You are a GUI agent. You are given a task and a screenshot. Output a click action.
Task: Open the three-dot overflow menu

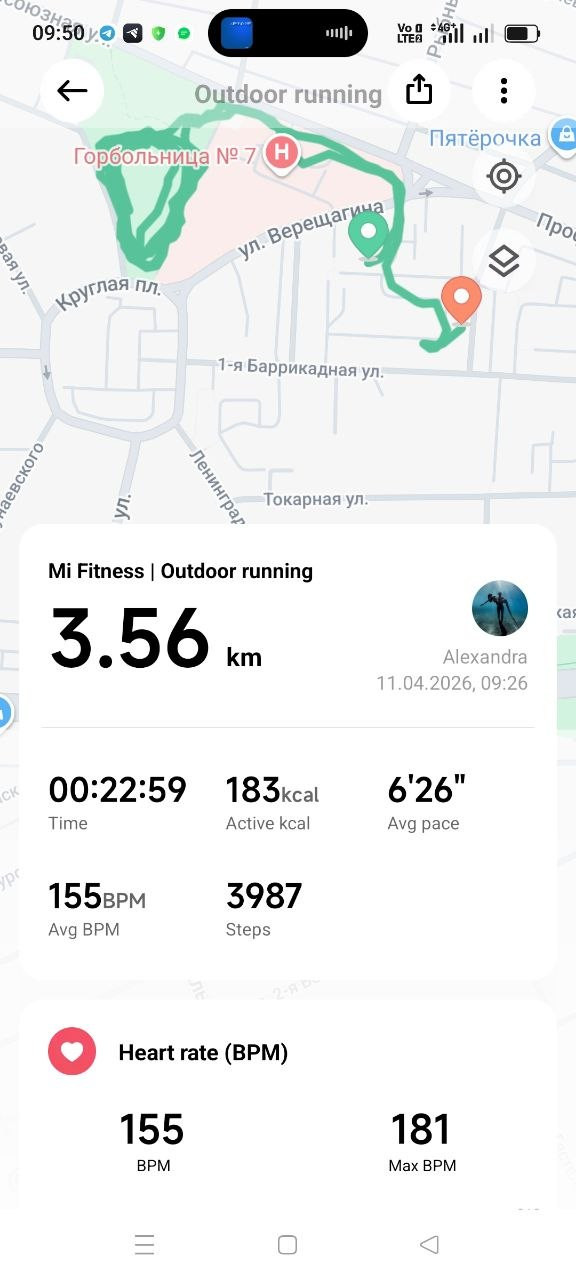(503, 91)
